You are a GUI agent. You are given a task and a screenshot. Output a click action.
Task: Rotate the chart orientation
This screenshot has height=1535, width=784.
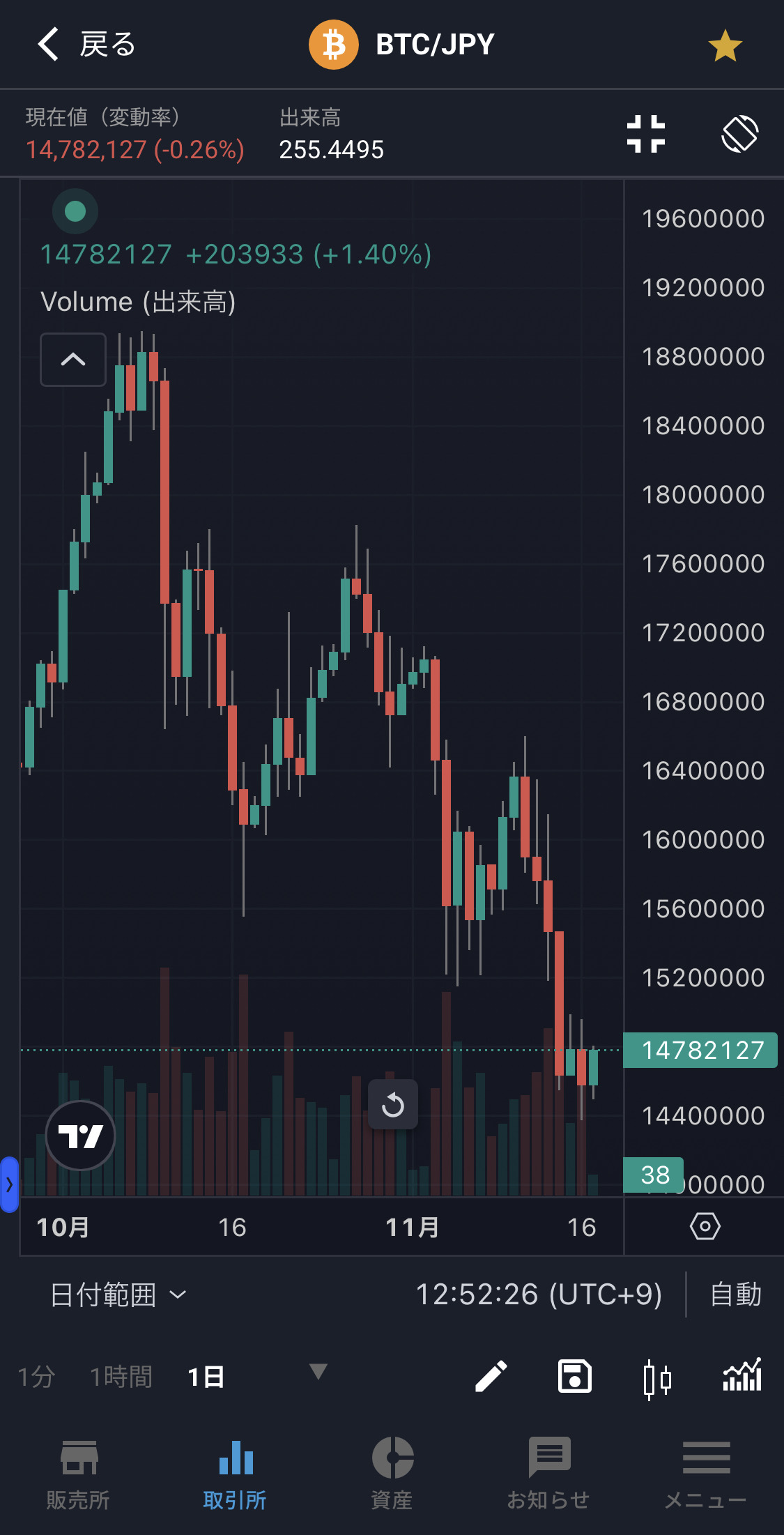[x=740, y=134]
